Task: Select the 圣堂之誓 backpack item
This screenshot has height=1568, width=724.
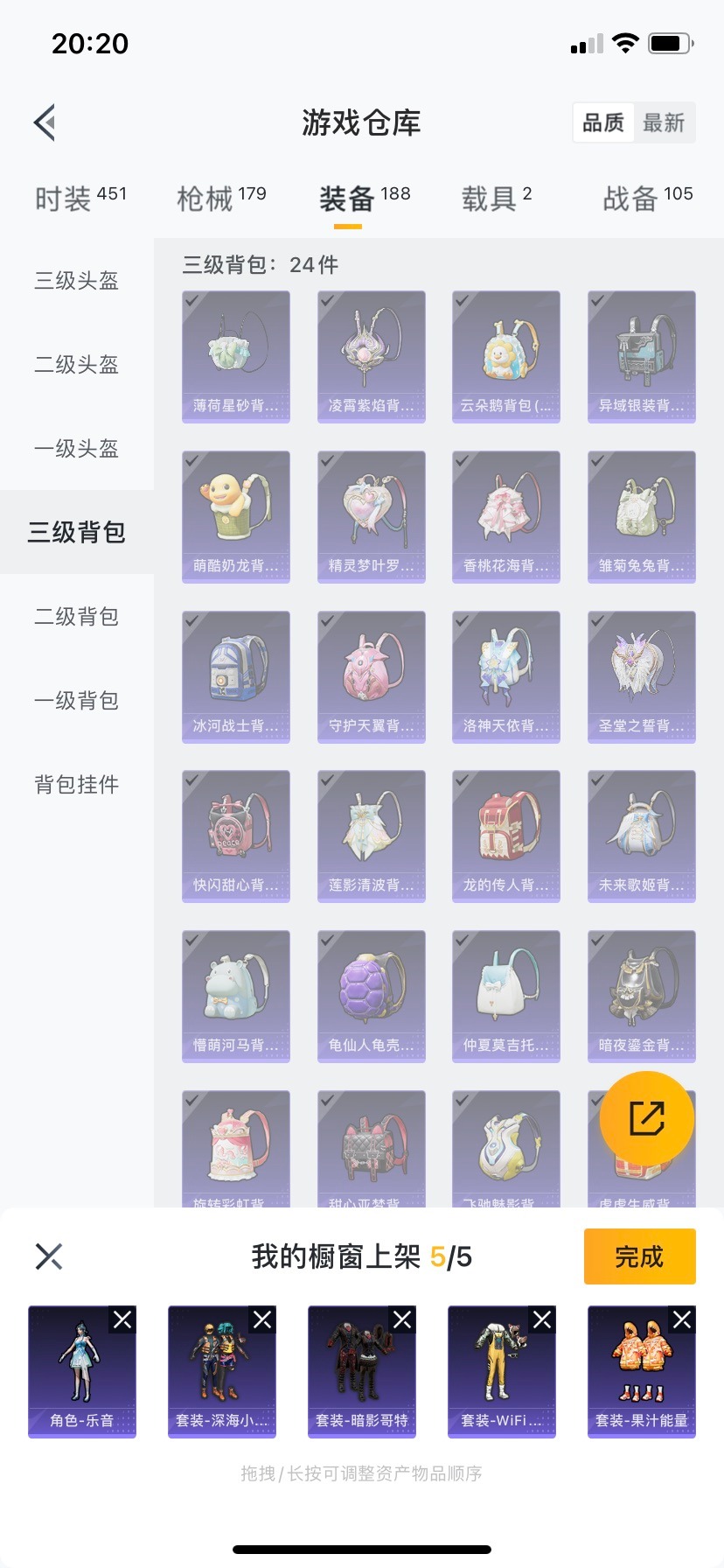Action: (x=642, y=676)
